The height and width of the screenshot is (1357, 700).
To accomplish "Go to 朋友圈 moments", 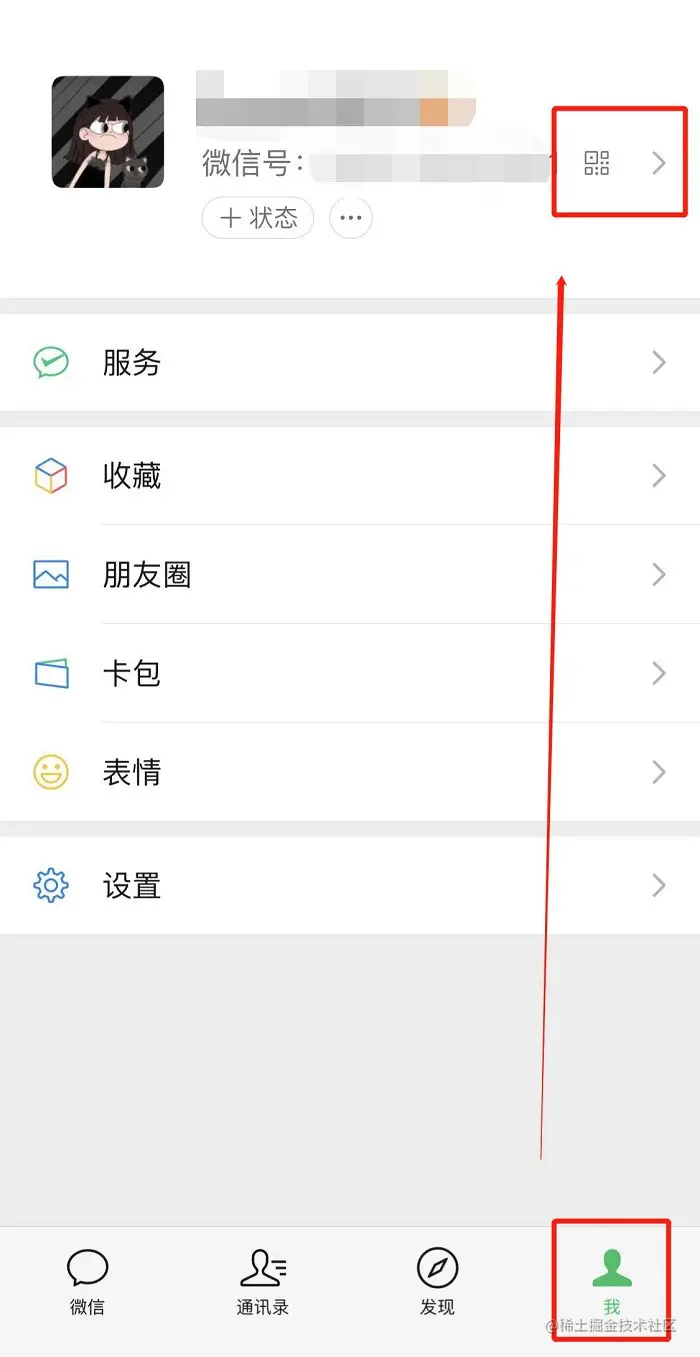I will (350, 575).
